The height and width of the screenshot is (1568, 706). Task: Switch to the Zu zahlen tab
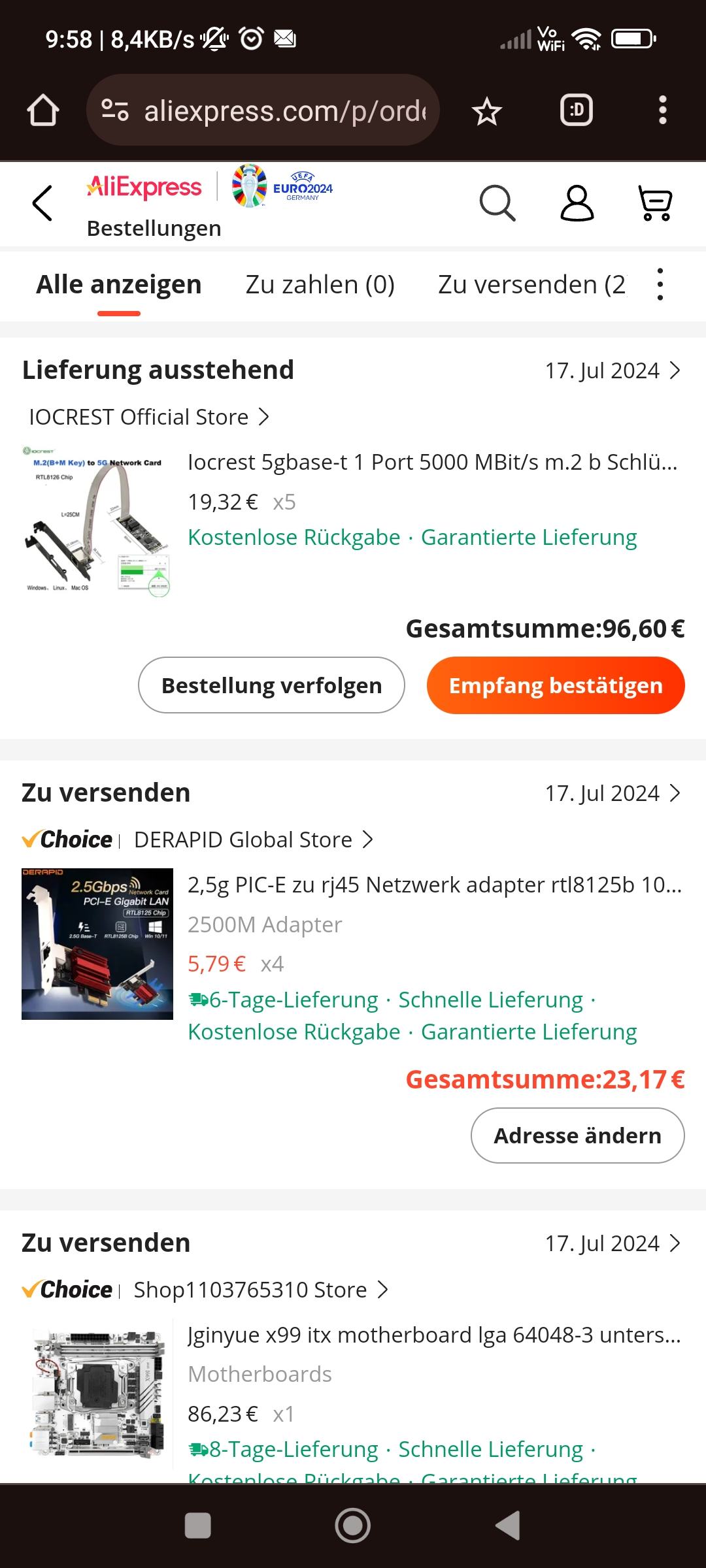pos(320,285)
